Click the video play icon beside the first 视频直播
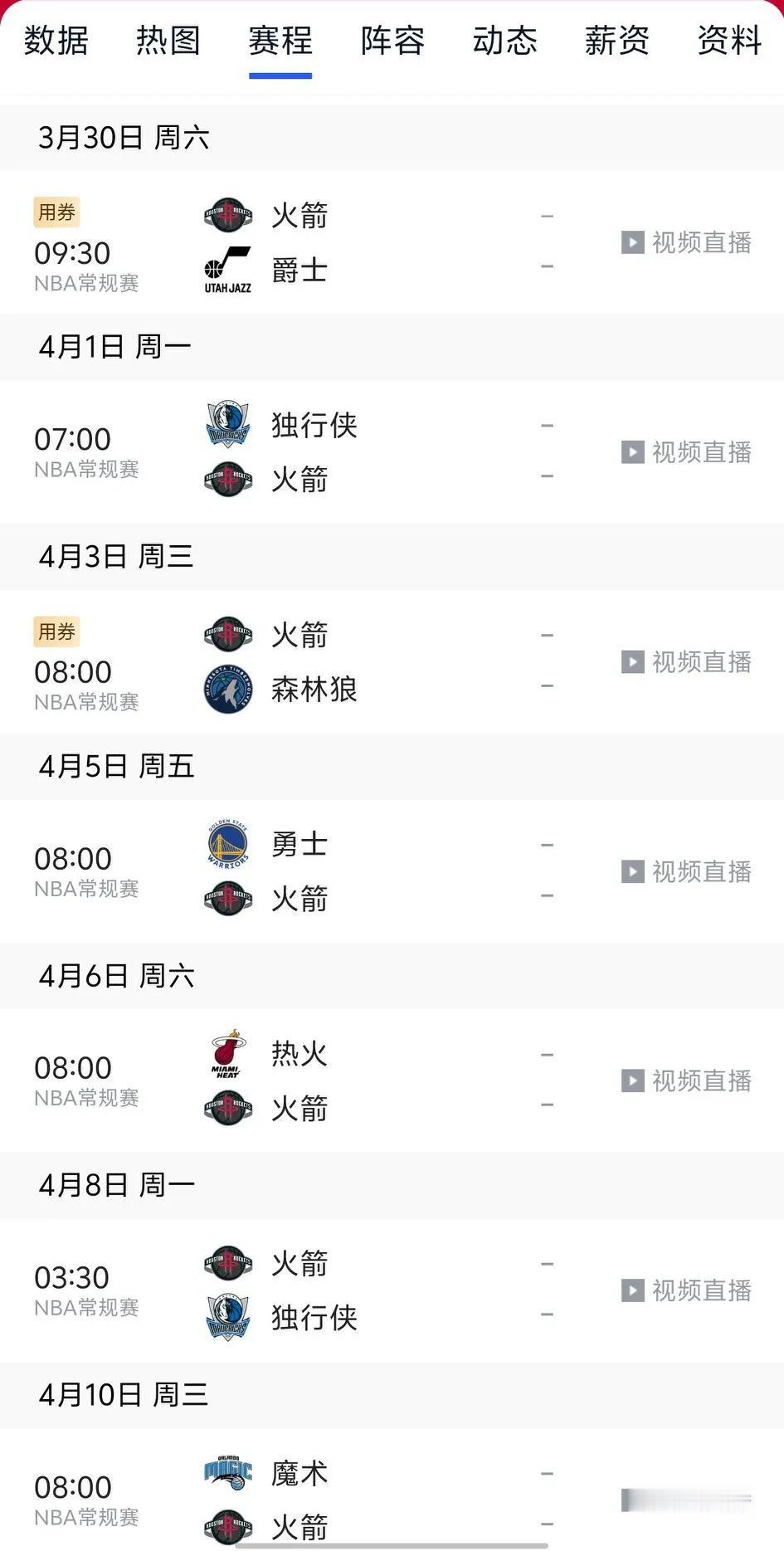This screenshot has width=784, height=1551. tap(632, 243)
